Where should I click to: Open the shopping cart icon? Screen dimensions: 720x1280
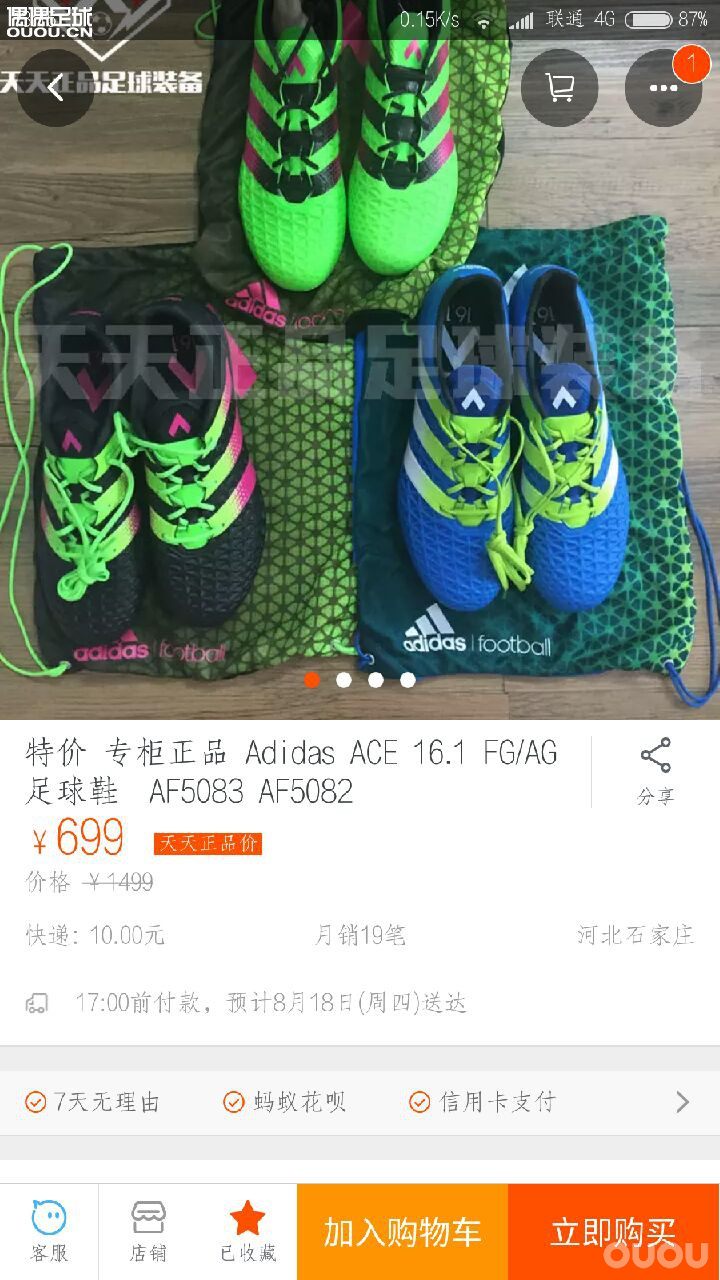558,88
